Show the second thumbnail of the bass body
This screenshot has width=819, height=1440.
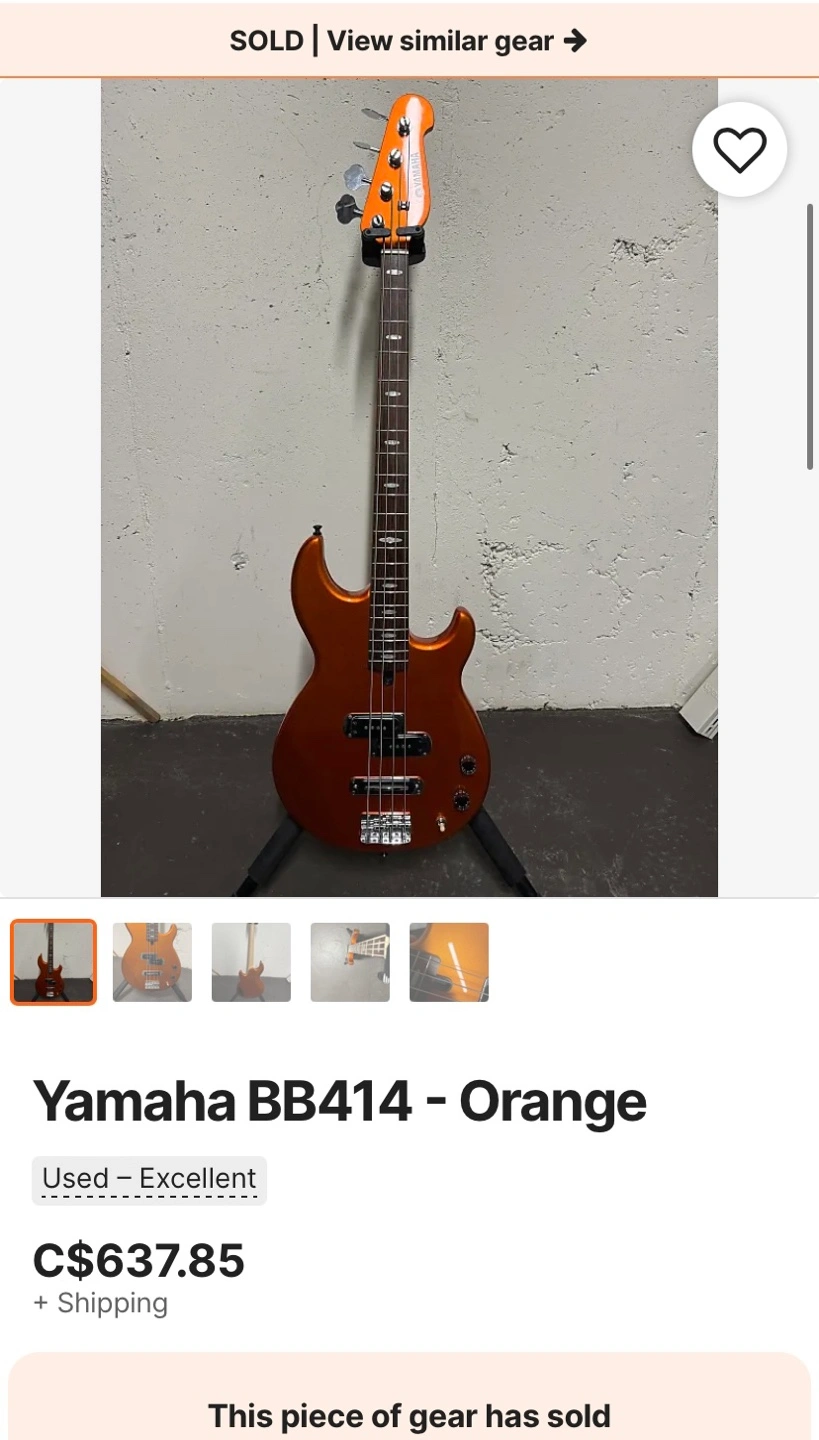pos(152,962)
